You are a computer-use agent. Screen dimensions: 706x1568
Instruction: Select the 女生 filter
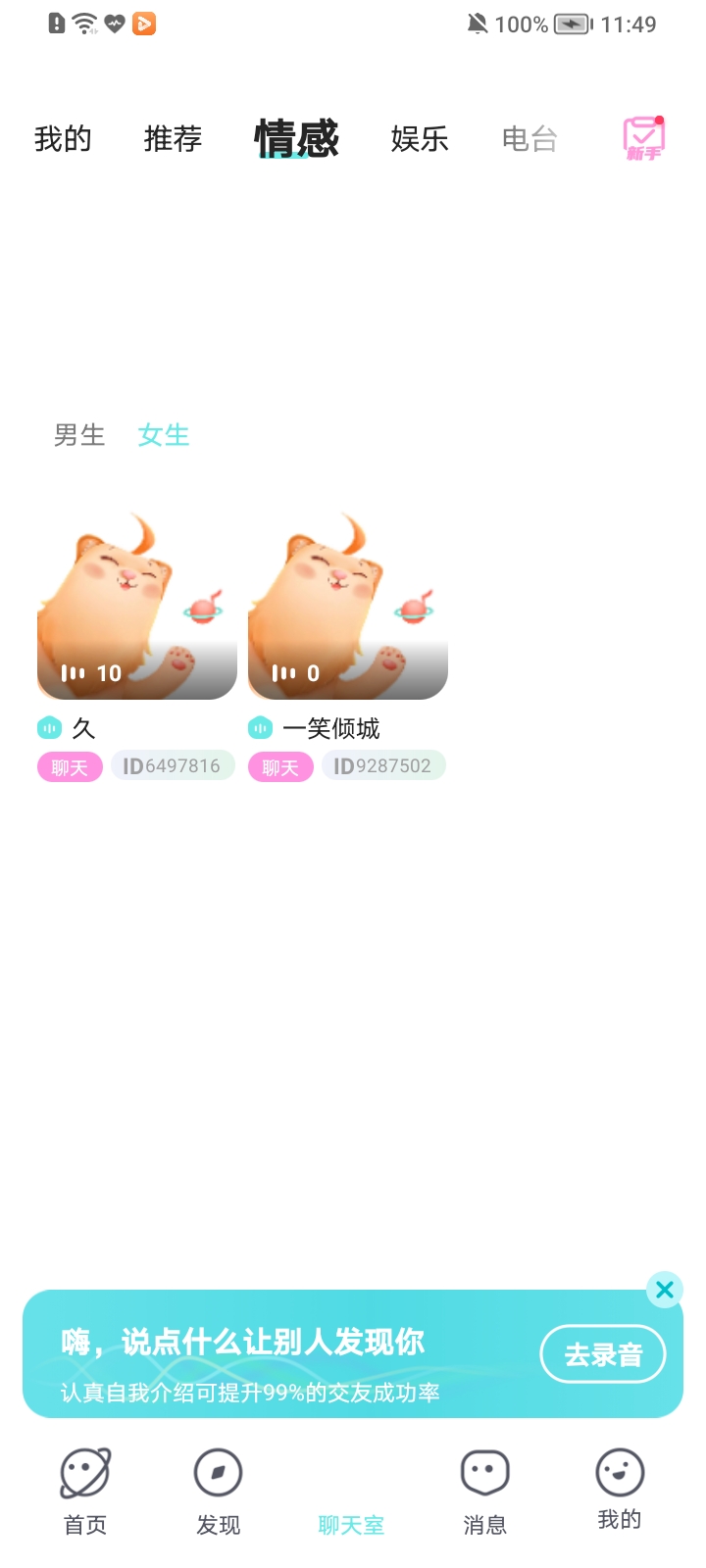(x=164, y=435)
